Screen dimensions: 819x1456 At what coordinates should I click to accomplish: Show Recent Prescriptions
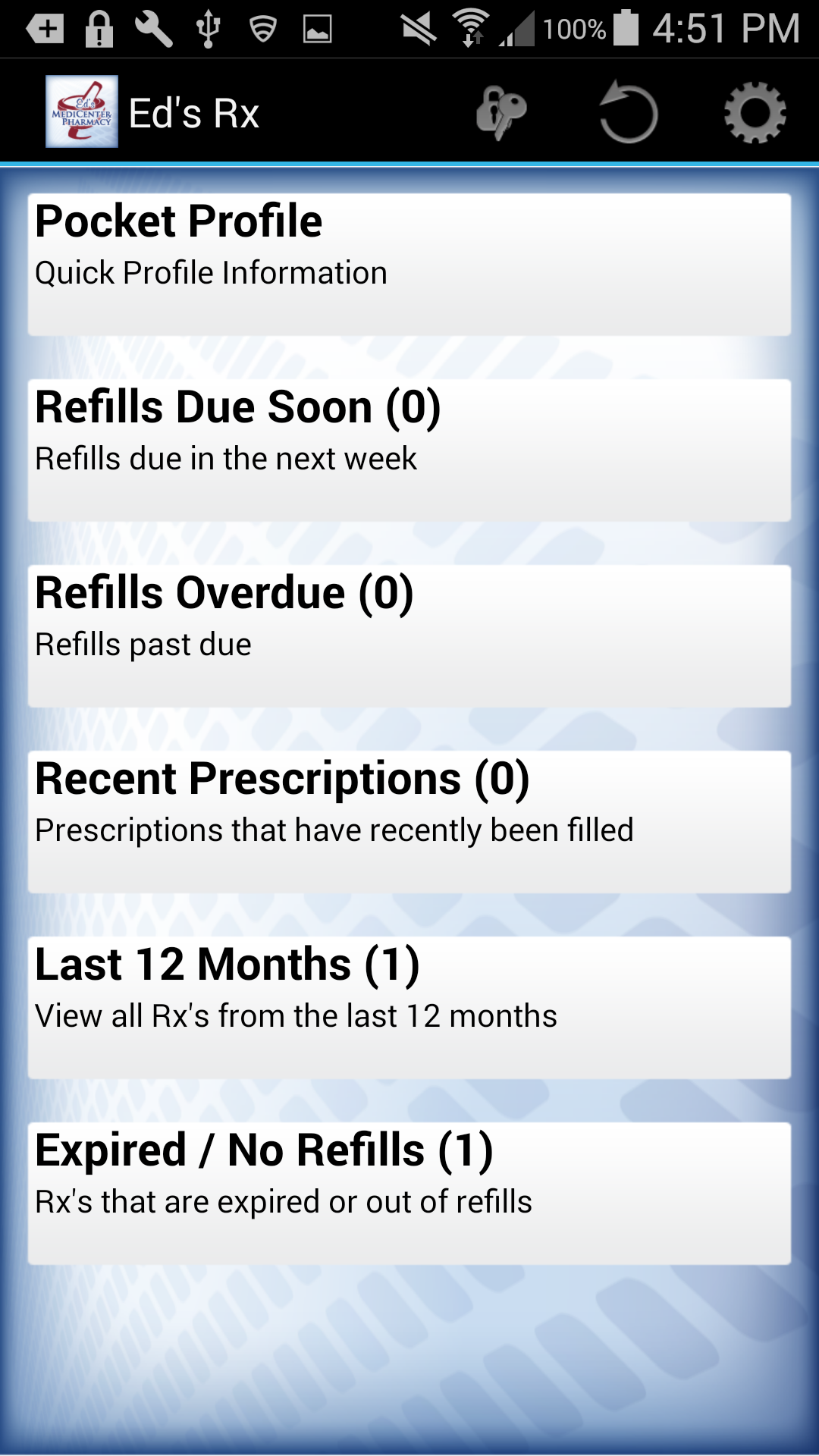pos(409,821)
